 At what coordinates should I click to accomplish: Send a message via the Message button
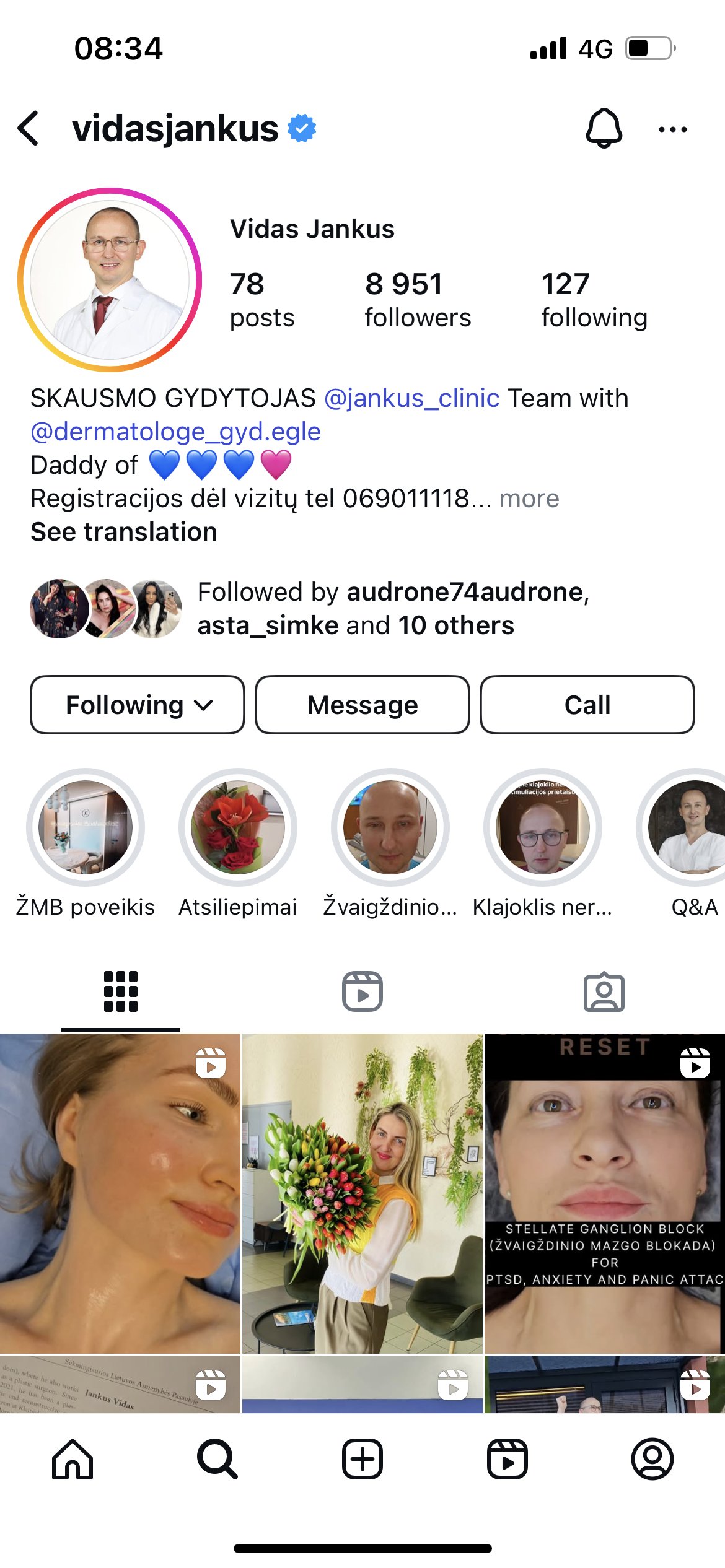click(362, 705)
